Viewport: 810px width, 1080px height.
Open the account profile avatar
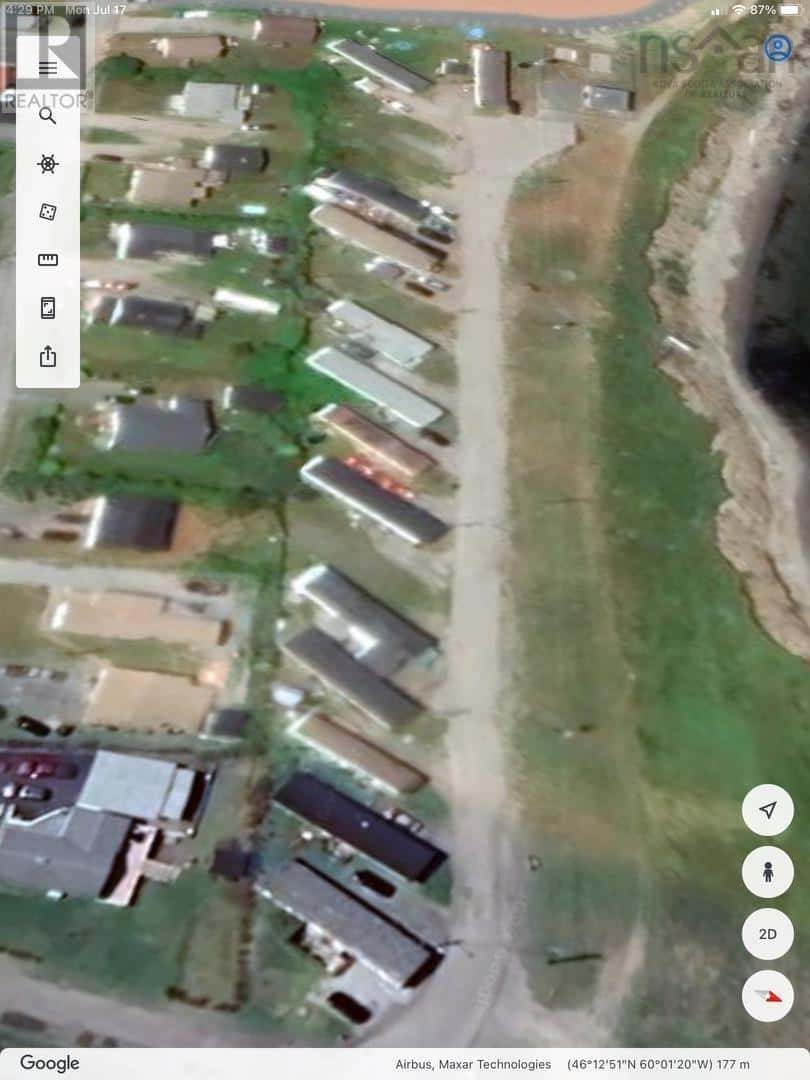tap(777, 47)
